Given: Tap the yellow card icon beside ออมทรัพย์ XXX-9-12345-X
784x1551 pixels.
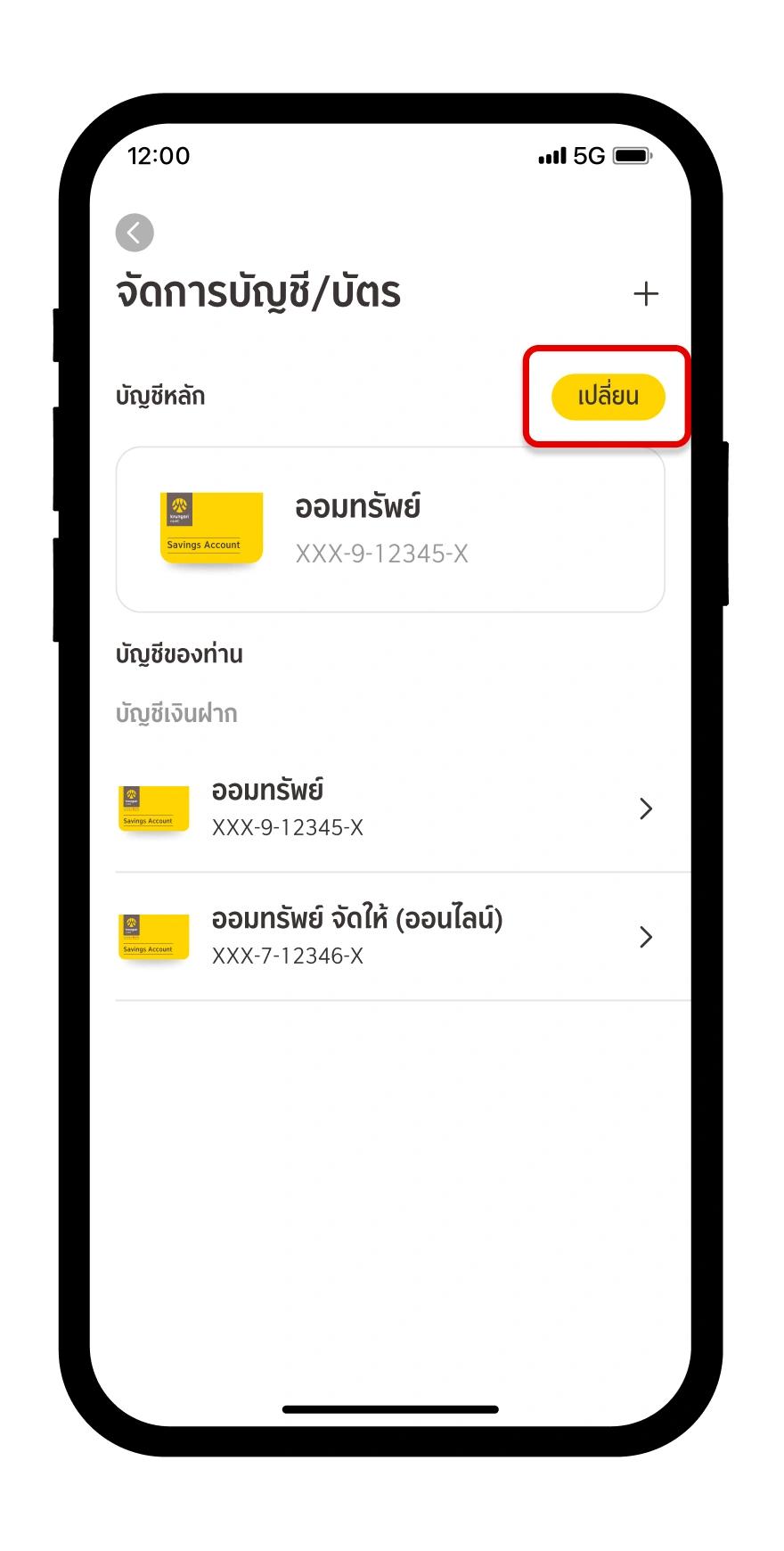Looking at the screenshot, I should pos(152,808).
